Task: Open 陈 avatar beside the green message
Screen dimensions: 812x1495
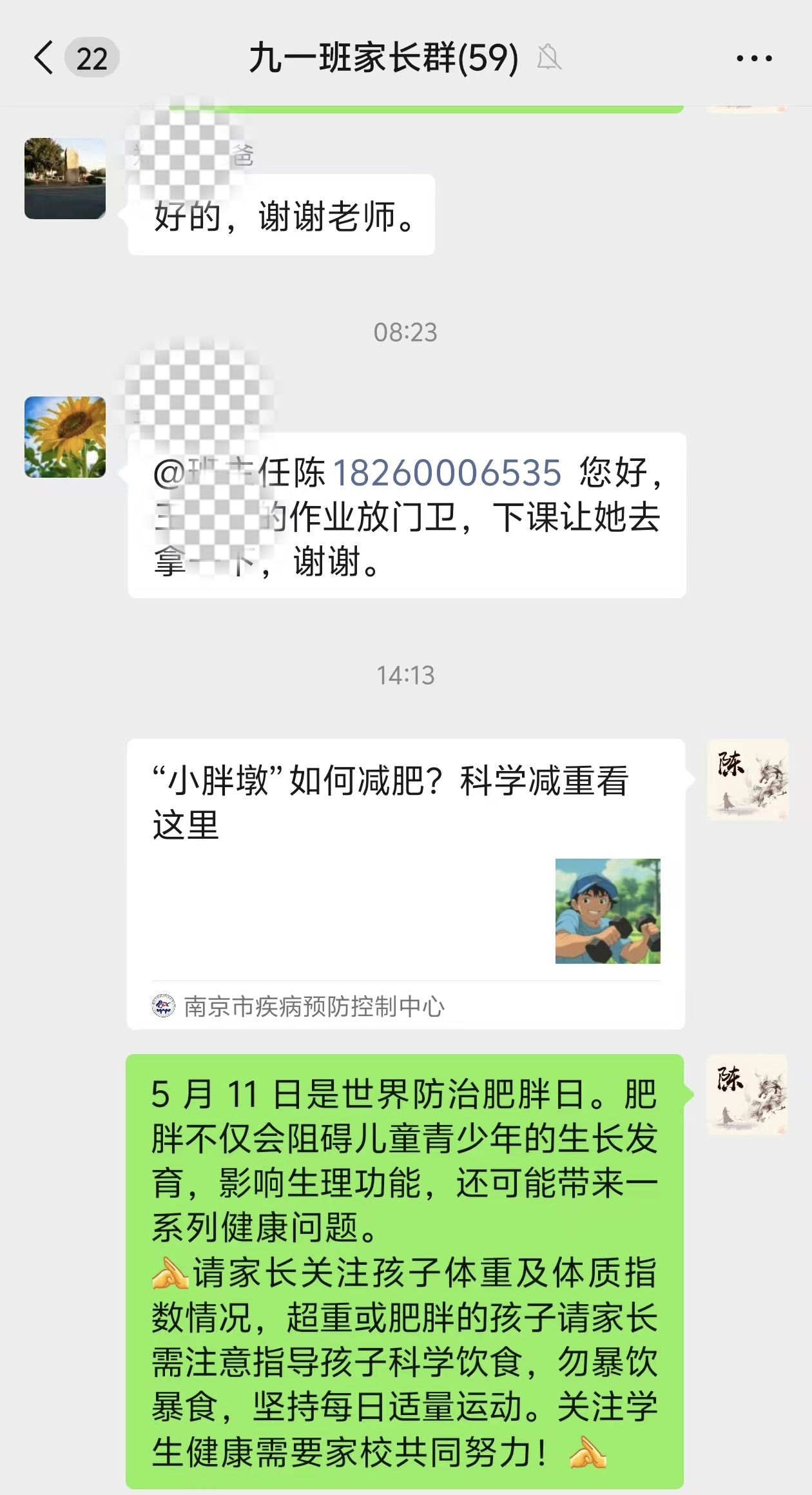Action: point(748,1095)
